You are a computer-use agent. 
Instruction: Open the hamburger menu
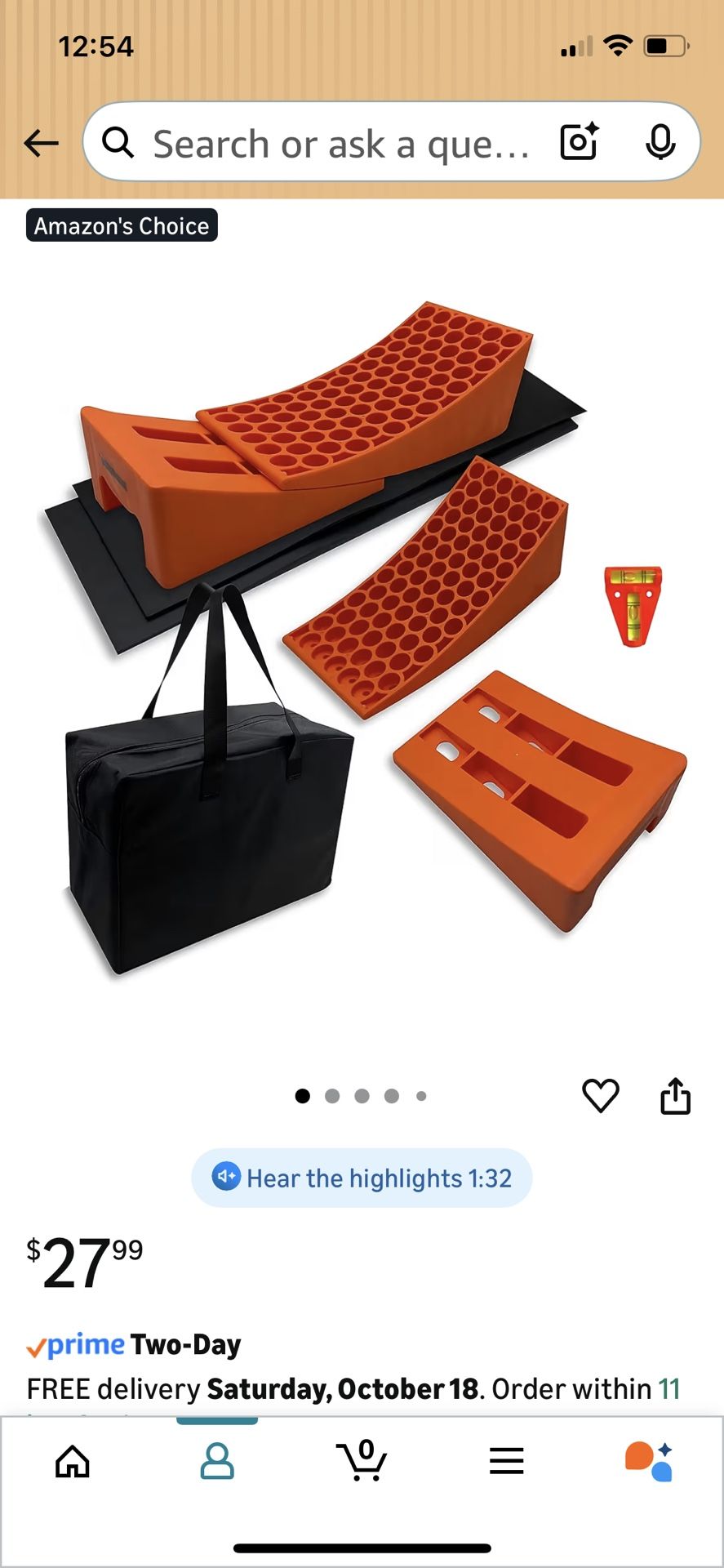point(507,1462)
